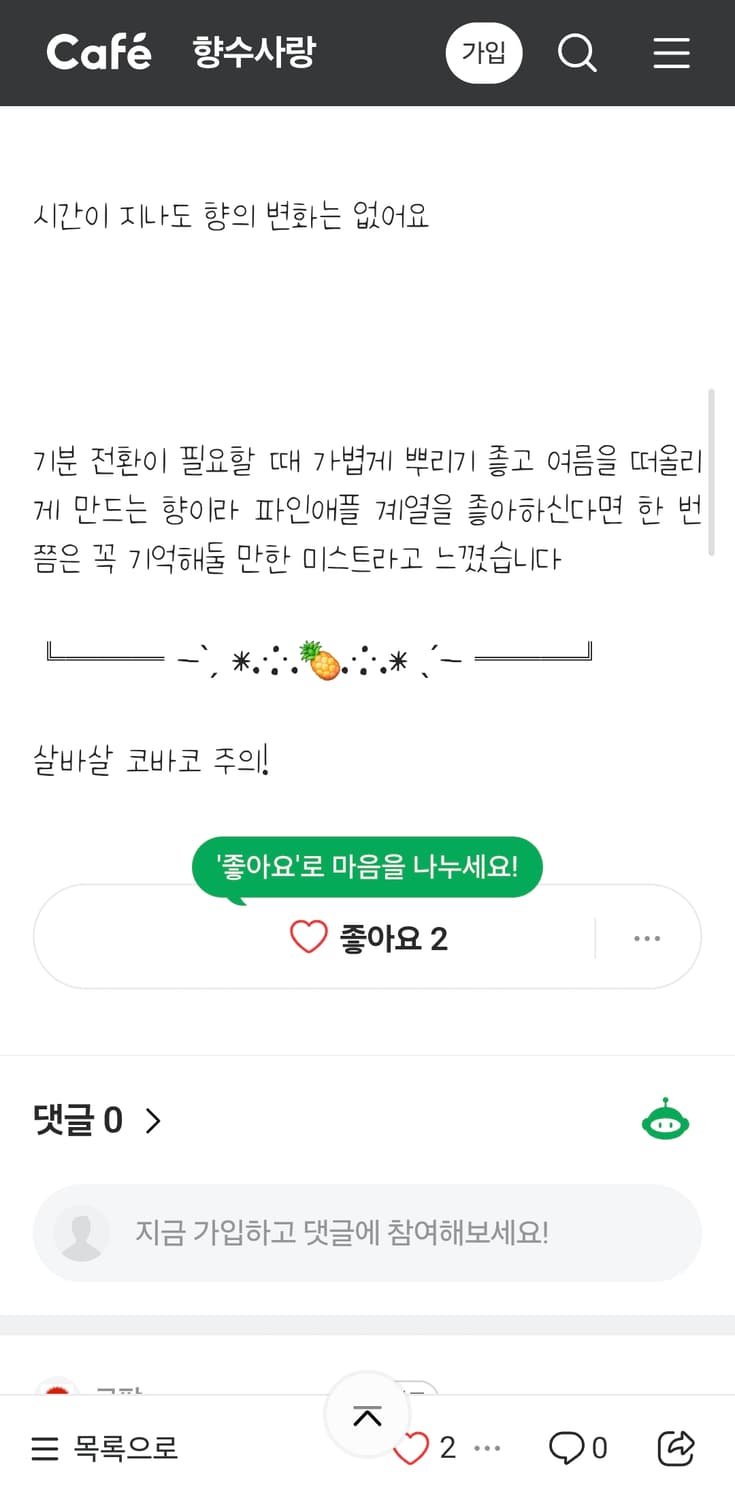Tap the Cafe logo in the header
This screenshot has width=735, height=1500.
tap(98, 52)
